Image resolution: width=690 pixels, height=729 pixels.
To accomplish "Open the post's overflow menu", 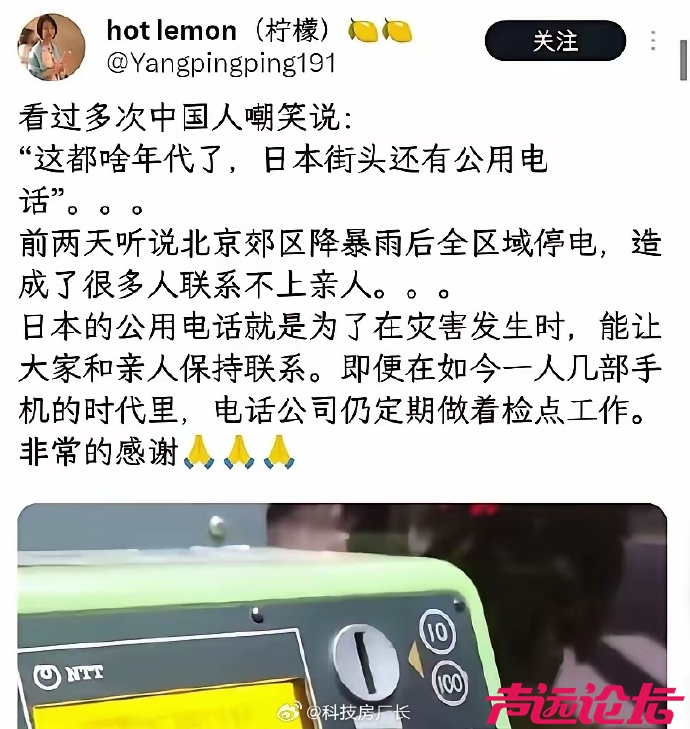I will (654, 41).
